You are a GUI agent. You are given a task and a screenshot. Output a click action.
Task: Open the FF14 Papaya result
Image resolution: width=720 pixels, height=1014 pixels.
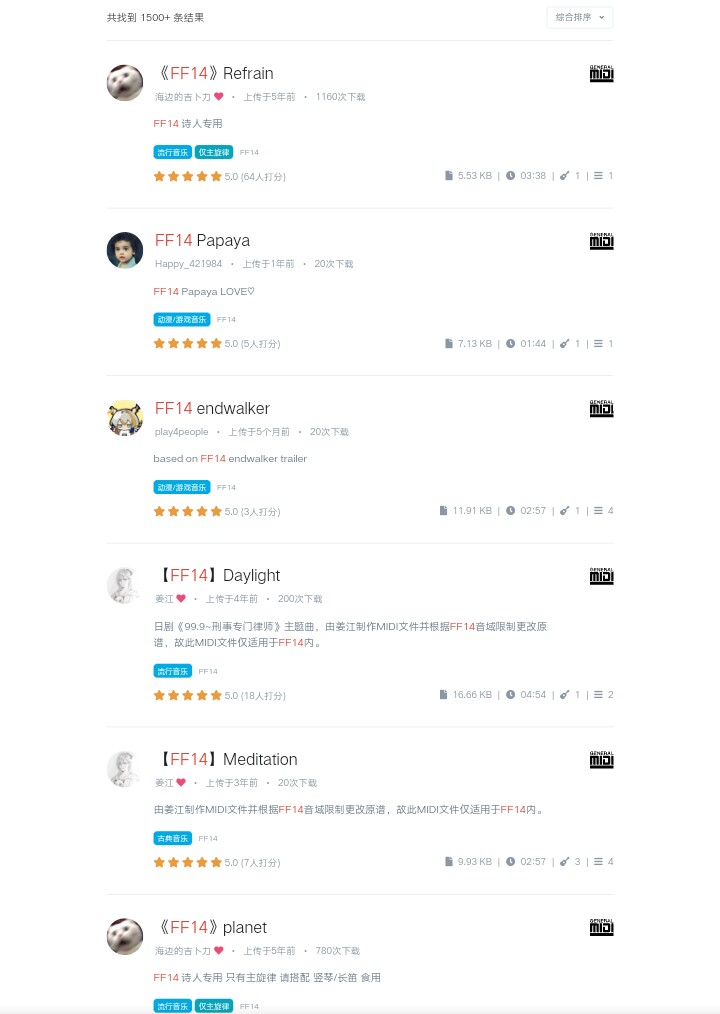click(202, 240)
